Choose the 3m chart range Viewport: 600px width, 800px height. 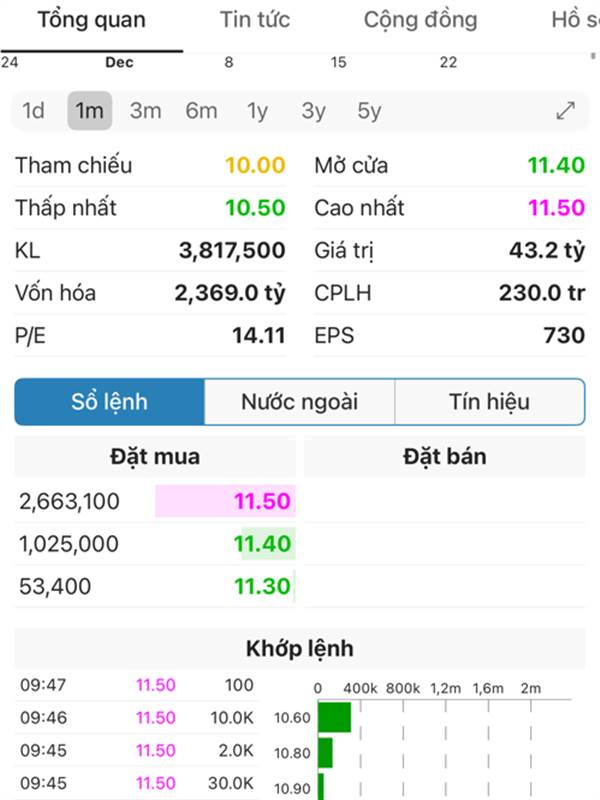(x=145, y=111)
